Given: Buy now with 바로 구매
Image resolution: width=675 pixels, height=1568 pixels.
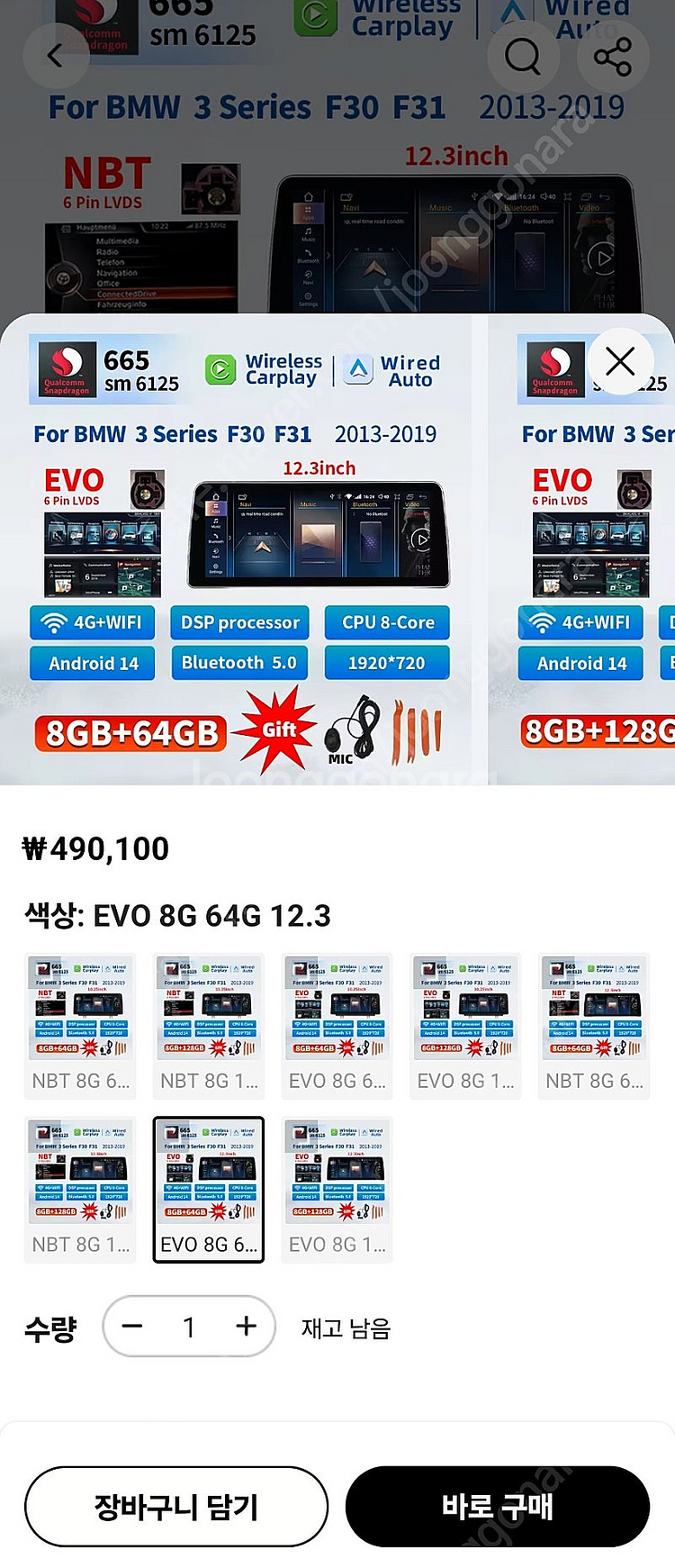Looking at the screenshot, I should (x=497, y=1506).
